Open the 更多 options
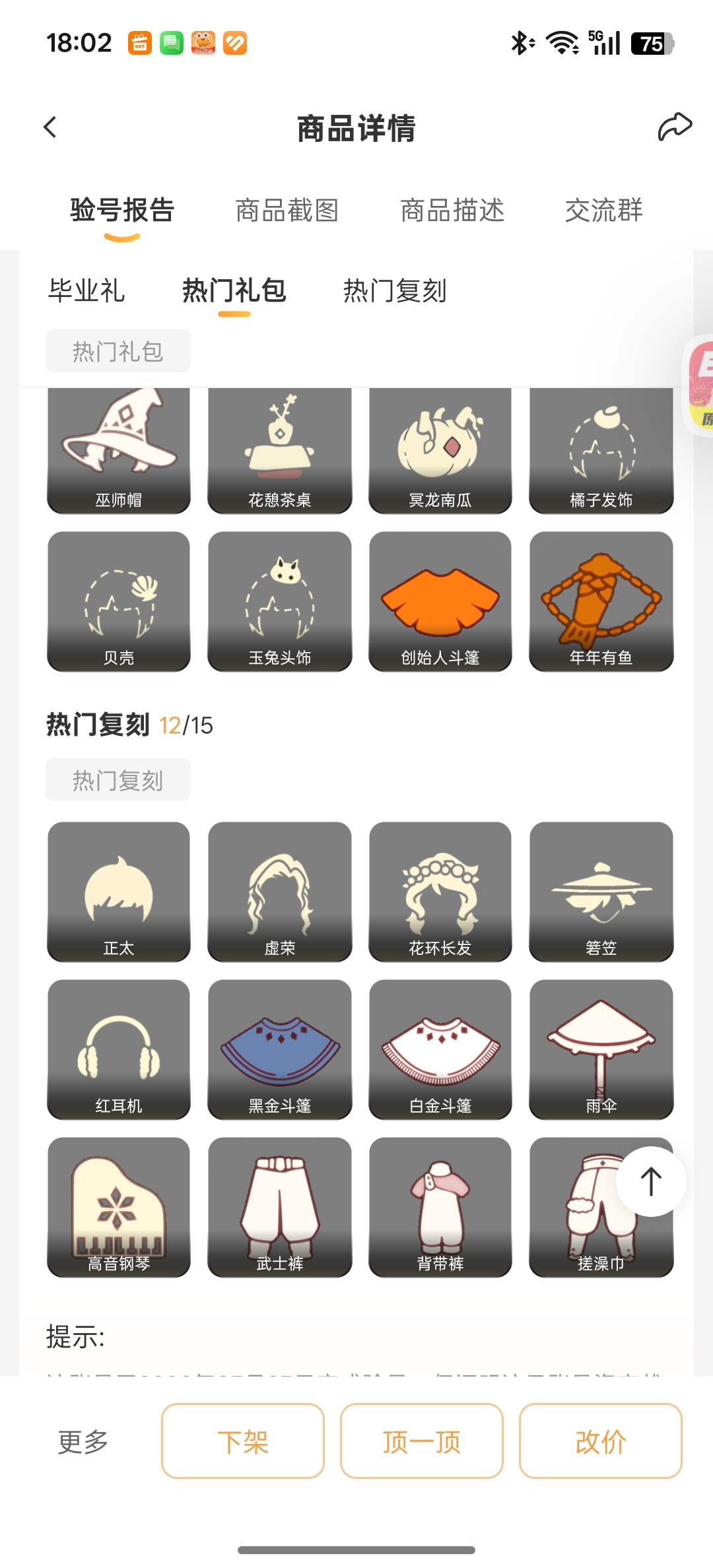The image size is (713, 1568). [83, 1442]
